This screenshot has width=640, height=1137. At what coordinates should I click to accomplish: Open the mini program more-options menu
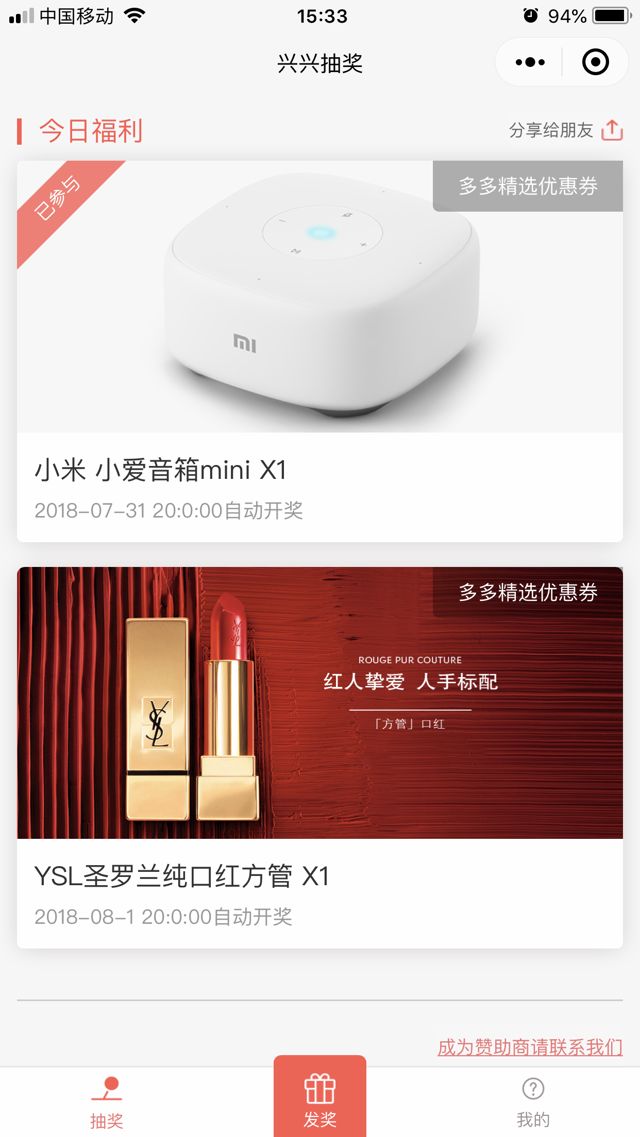click(x=530, y=63)
